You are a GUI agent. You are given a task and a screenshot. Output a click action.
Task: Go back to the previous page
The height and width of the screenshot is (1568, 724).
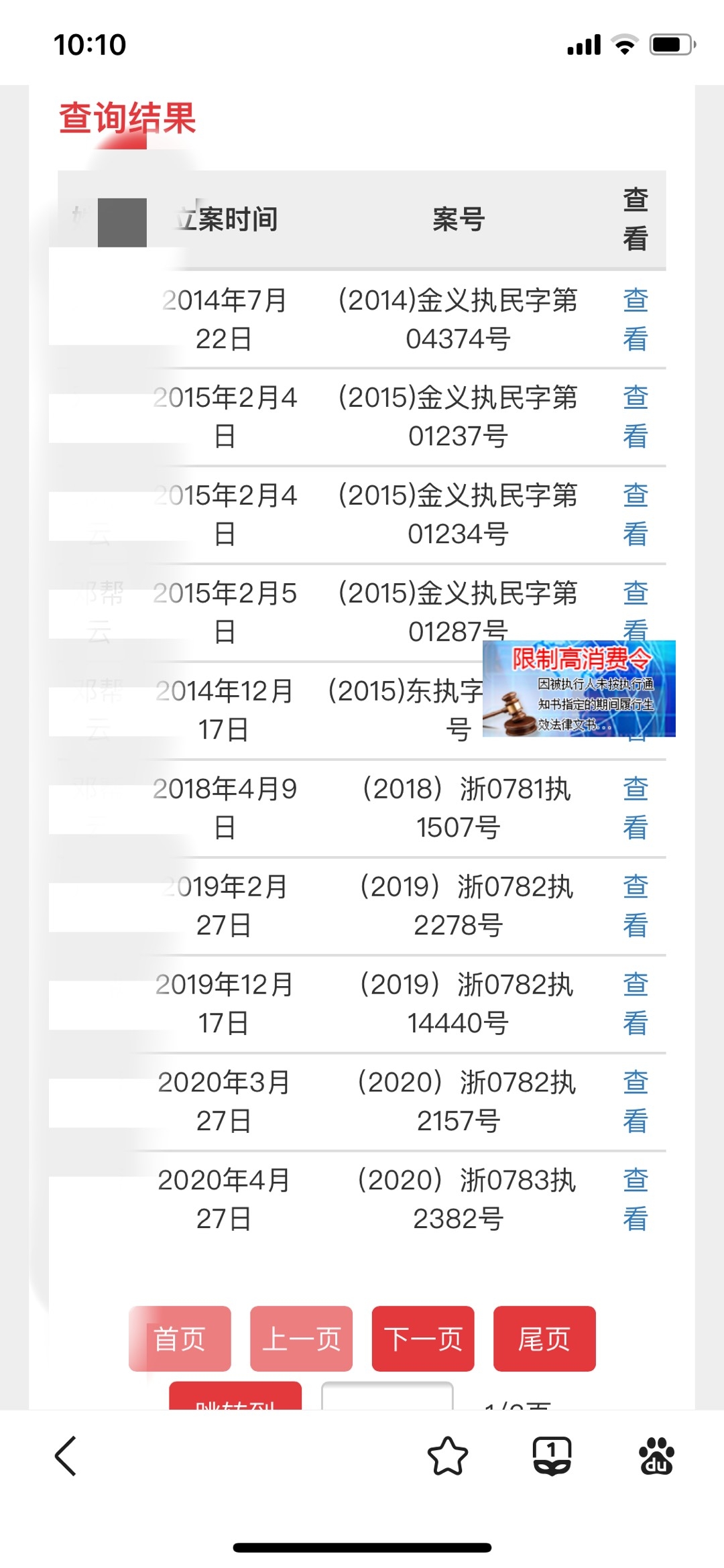click(x=66, y=1456)
